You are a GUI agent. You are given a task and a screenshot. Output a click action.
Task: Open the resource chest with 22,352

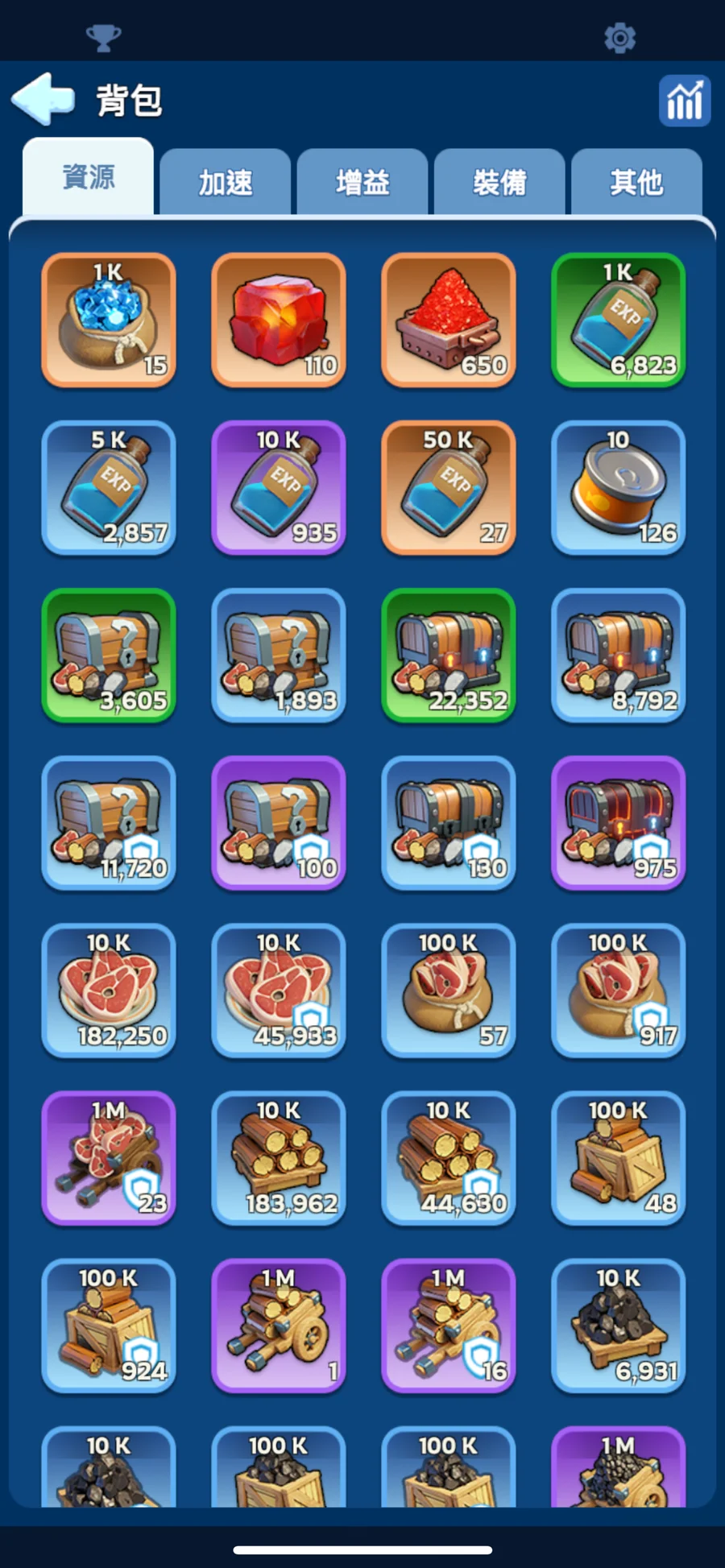[449, 655]
